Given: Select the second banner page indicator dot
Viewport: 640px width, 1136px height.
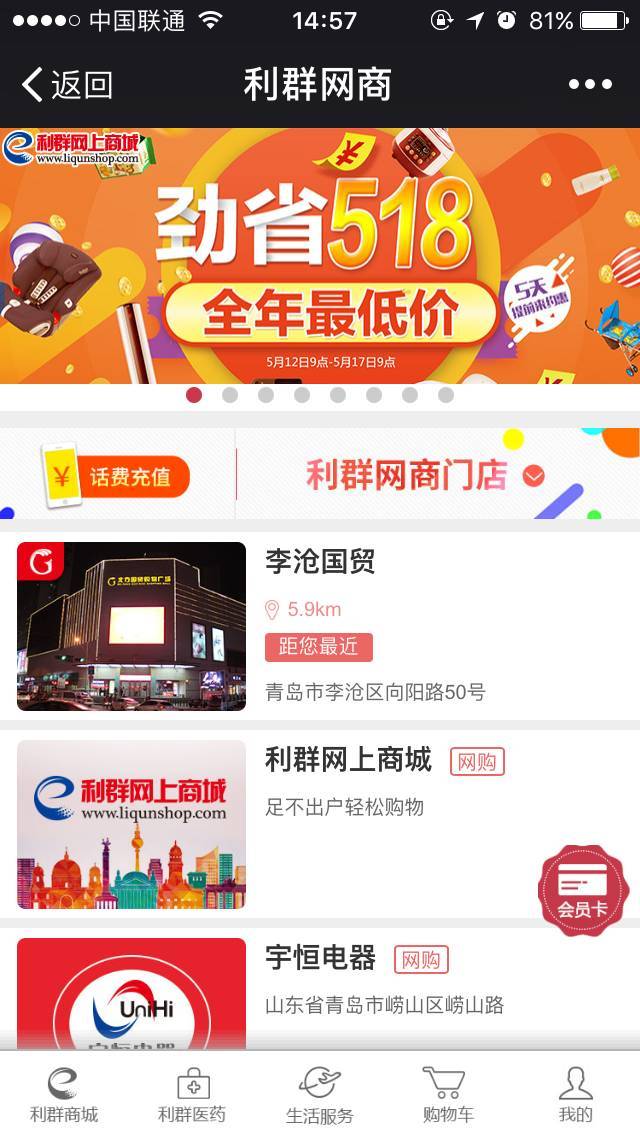Looking at the screenshot, I should pyautogui.click(x=230, y=395).
